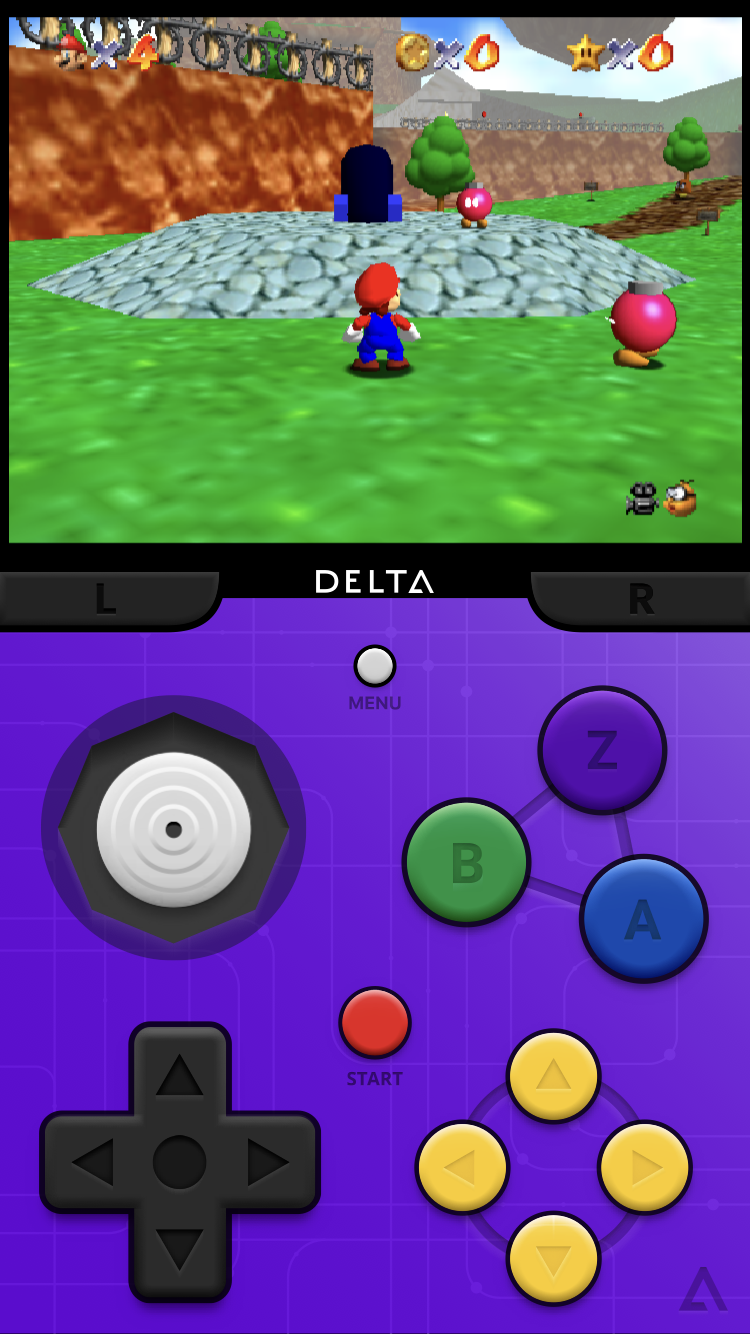
Task: Tap the blue A button
Action: pyautogui.click(x=643, y=919)
